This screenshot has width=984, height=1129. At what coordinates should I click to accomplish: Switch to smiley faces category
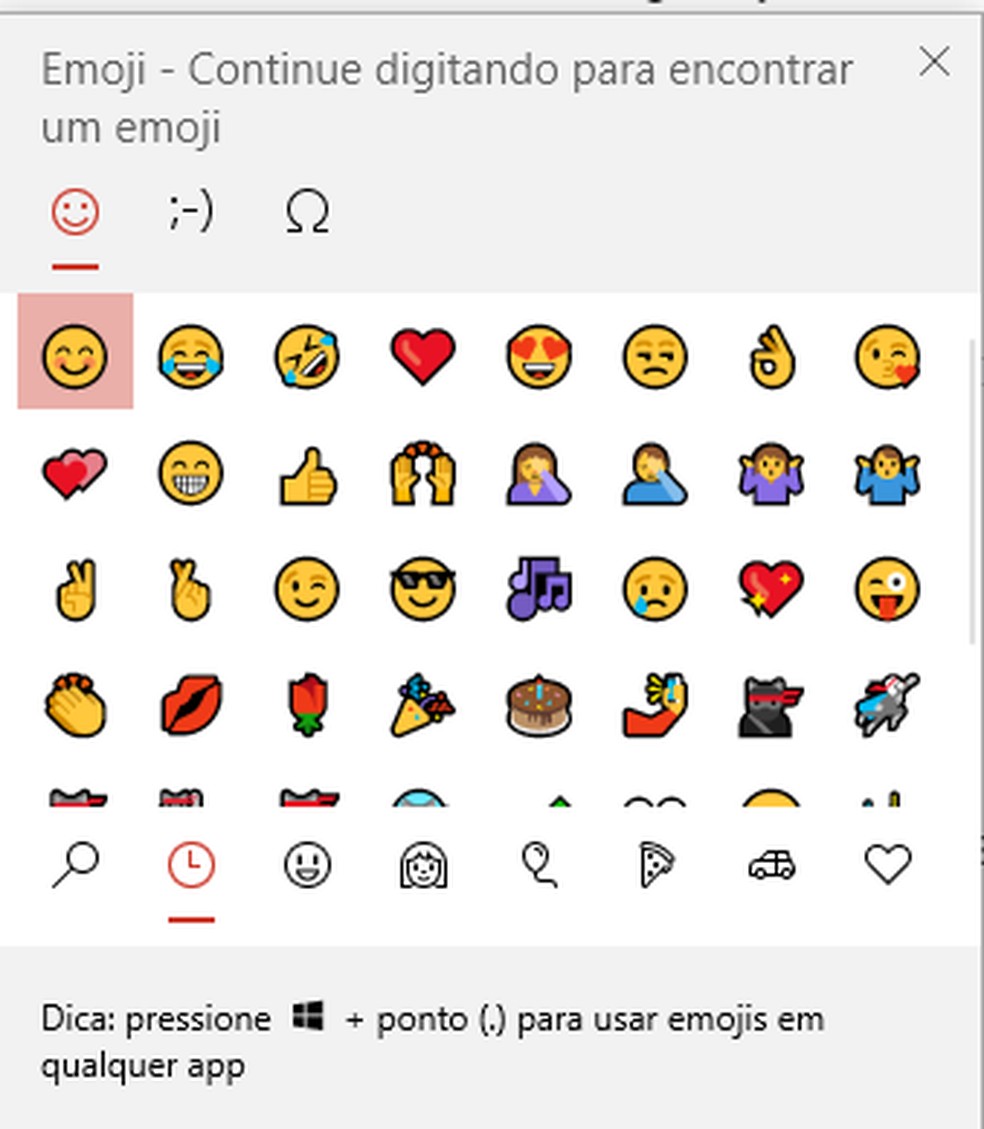(x=307, y=864)
